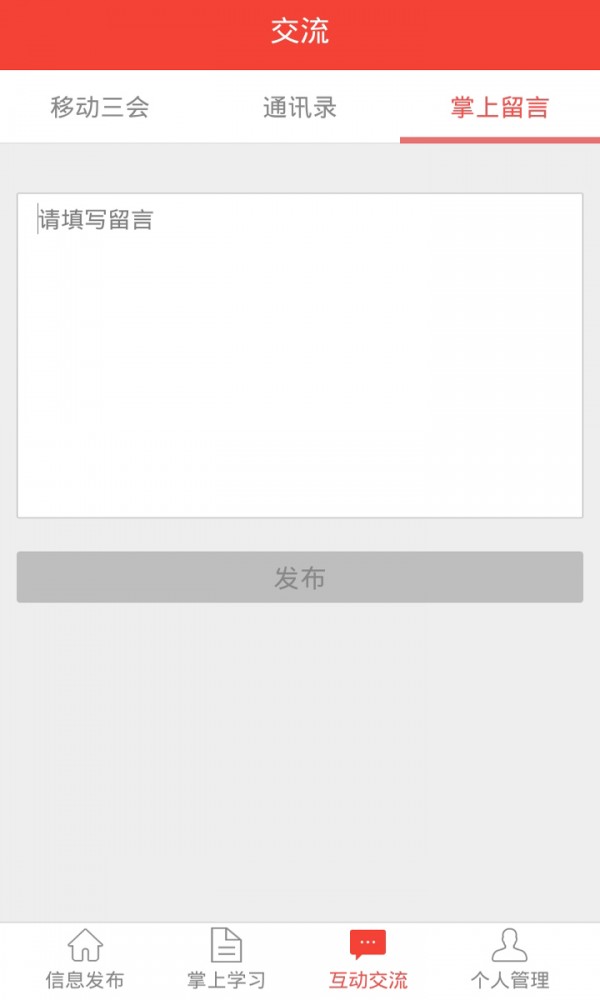Screen dimensions: 600x1000
Task: Select 互动交流 in bottom navigation
Action: (x=368, y=959)
